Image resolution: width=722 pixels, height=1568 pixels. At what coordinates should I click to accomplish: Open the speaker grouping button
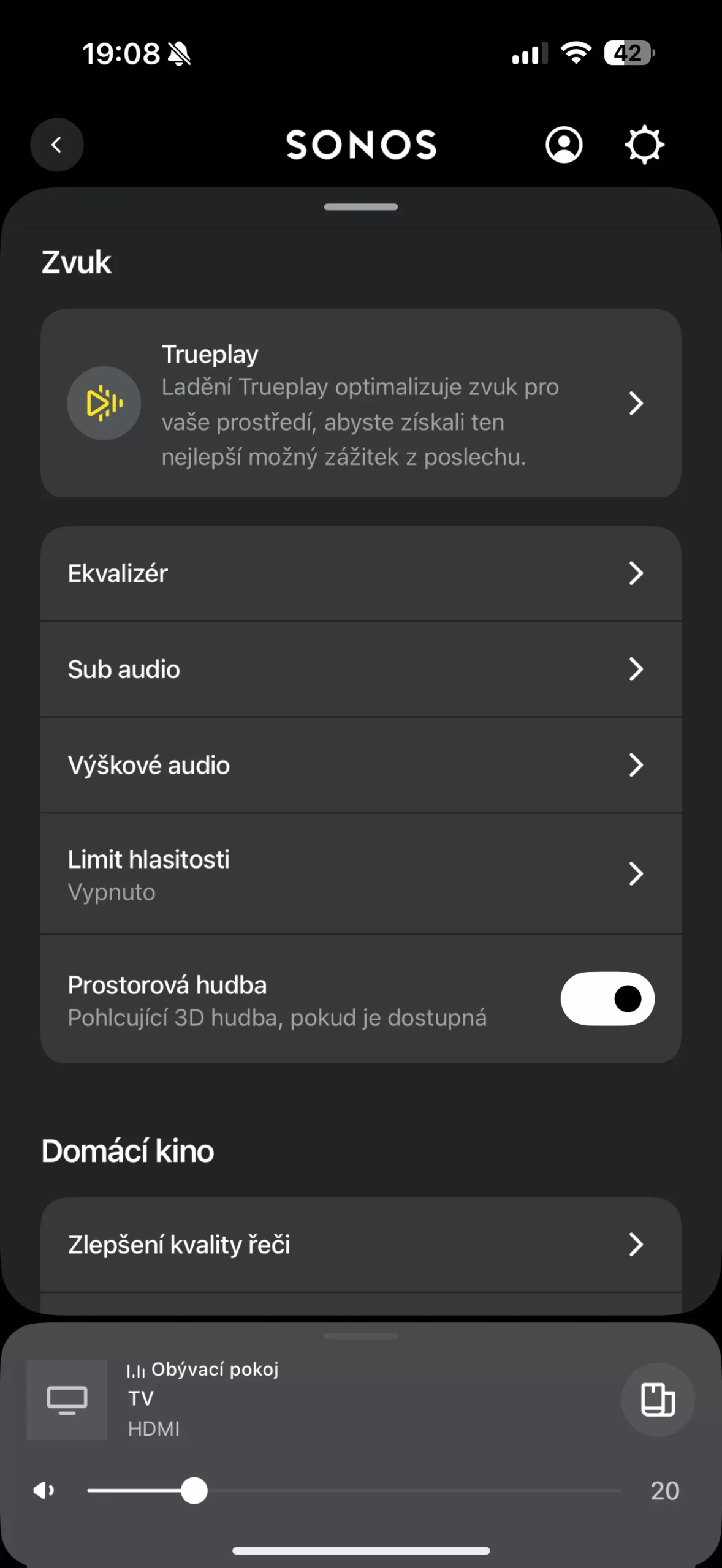coord(657,1400)
